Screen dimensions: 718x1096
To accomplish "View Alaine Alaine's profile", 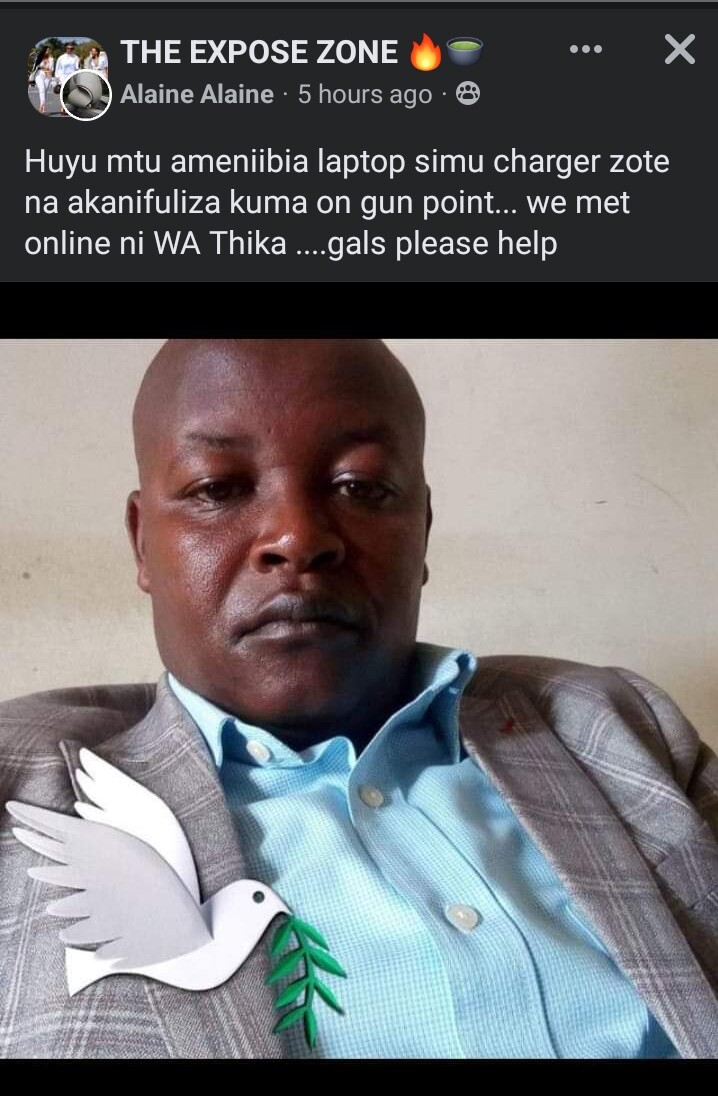I will tap(197, 95).
